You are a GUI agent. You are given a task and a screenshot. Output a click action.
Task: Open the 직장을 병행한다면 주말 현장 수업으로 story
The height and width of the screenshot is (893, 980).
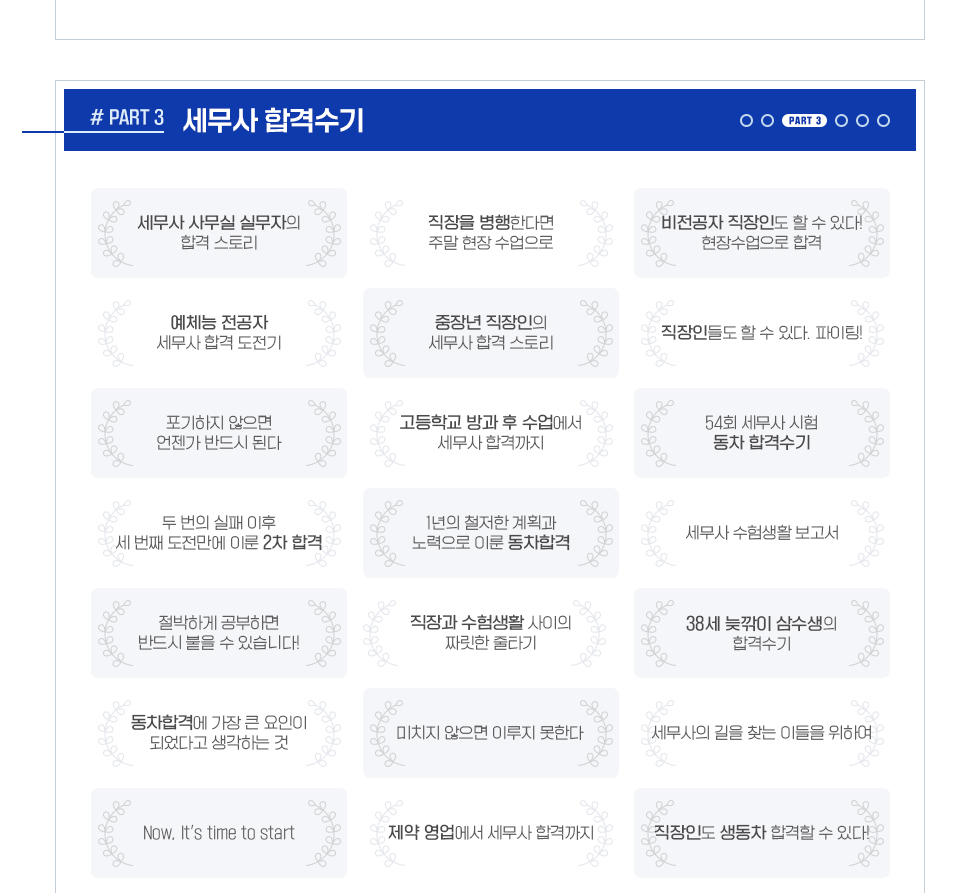point(491,233)
